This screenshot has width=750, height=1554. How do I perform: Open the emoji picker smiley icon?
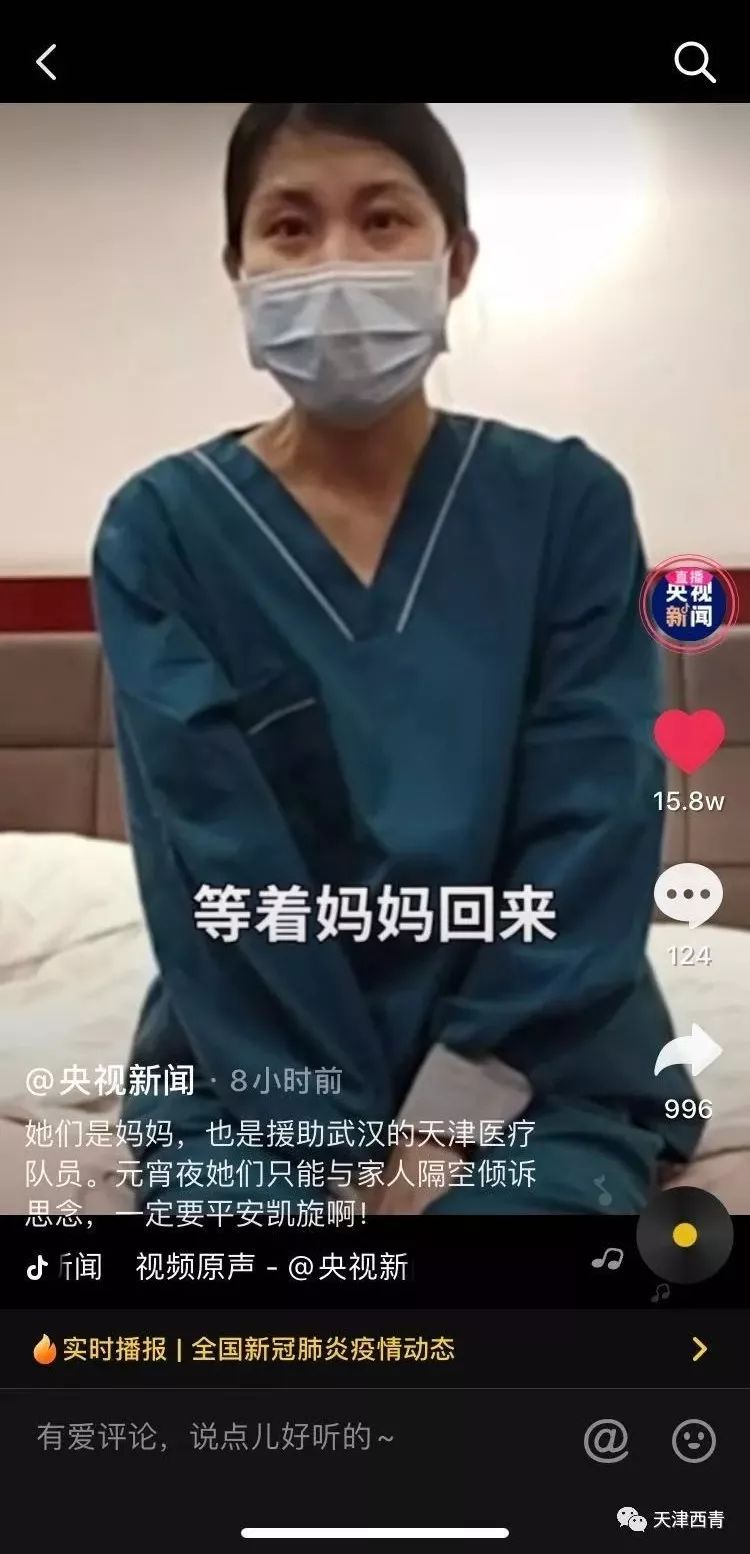693,1440
